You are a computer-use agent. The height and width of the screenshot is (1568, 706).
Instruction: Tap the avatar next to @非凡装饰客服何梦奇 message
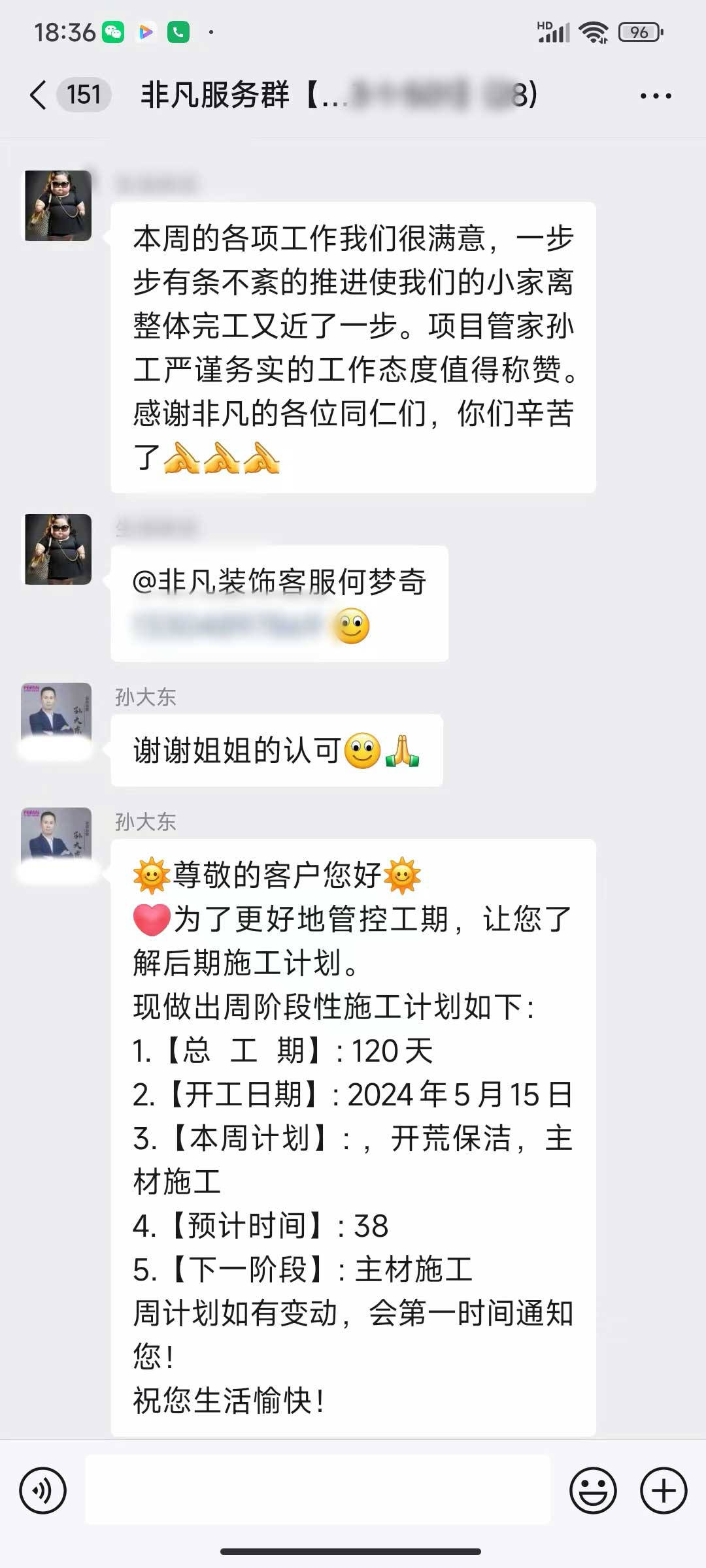[x=58, y=549]
